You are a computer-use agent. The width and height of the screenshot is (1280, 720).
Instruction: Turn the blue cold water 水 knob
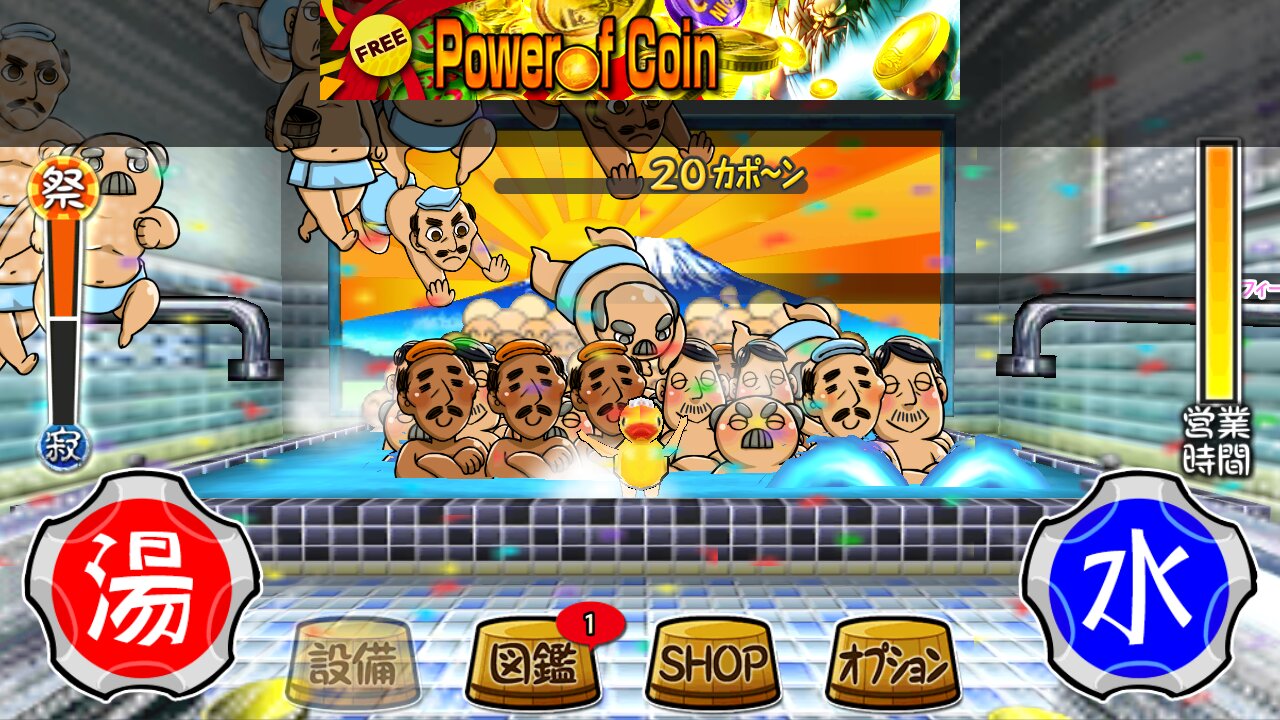click(1138, 585)
